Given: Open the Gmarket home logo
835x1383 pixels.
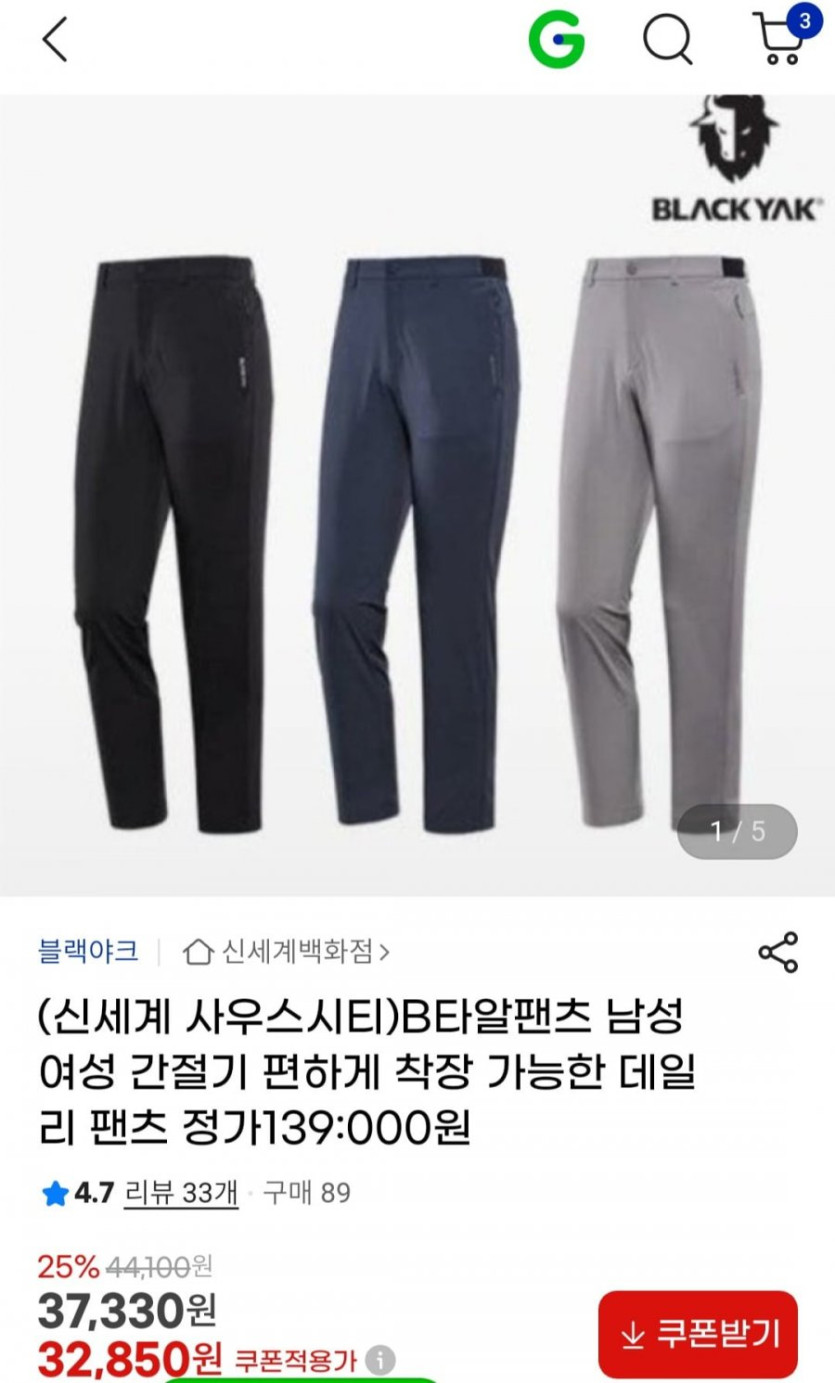Looking at the screenshot, I should pos(556,40).
